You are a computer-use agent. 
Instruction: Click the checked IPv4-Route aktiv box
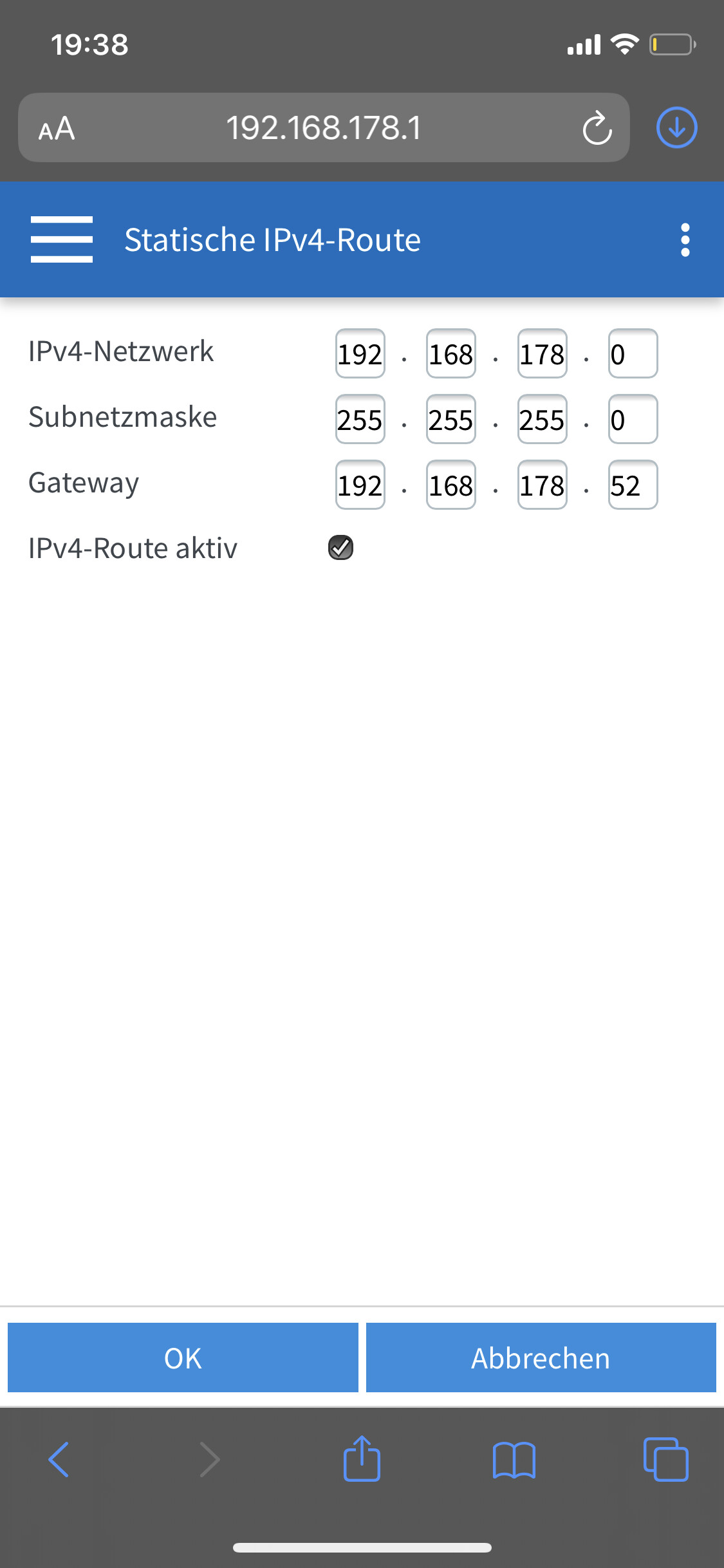[342, 548]
